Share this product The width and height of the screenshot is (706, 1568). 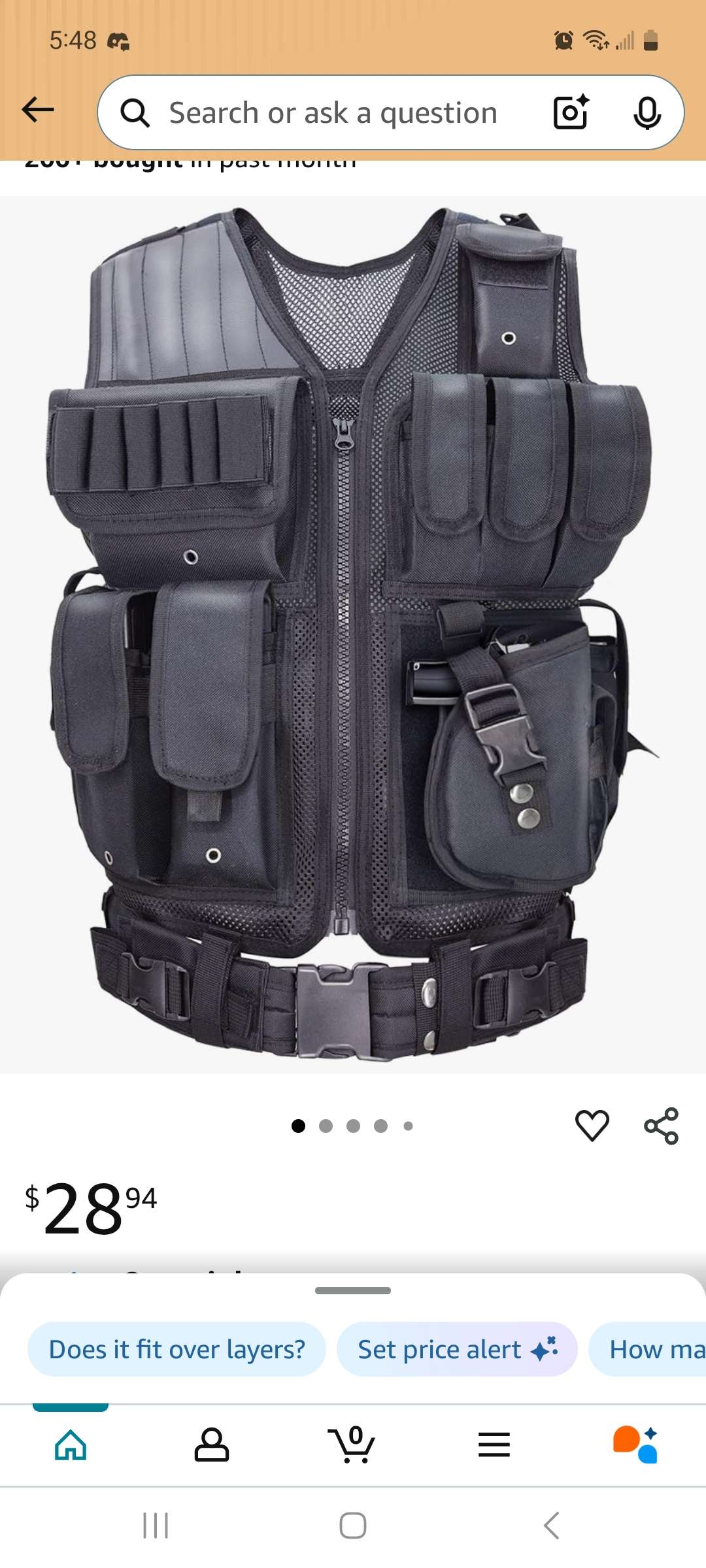pos(661,1125)
